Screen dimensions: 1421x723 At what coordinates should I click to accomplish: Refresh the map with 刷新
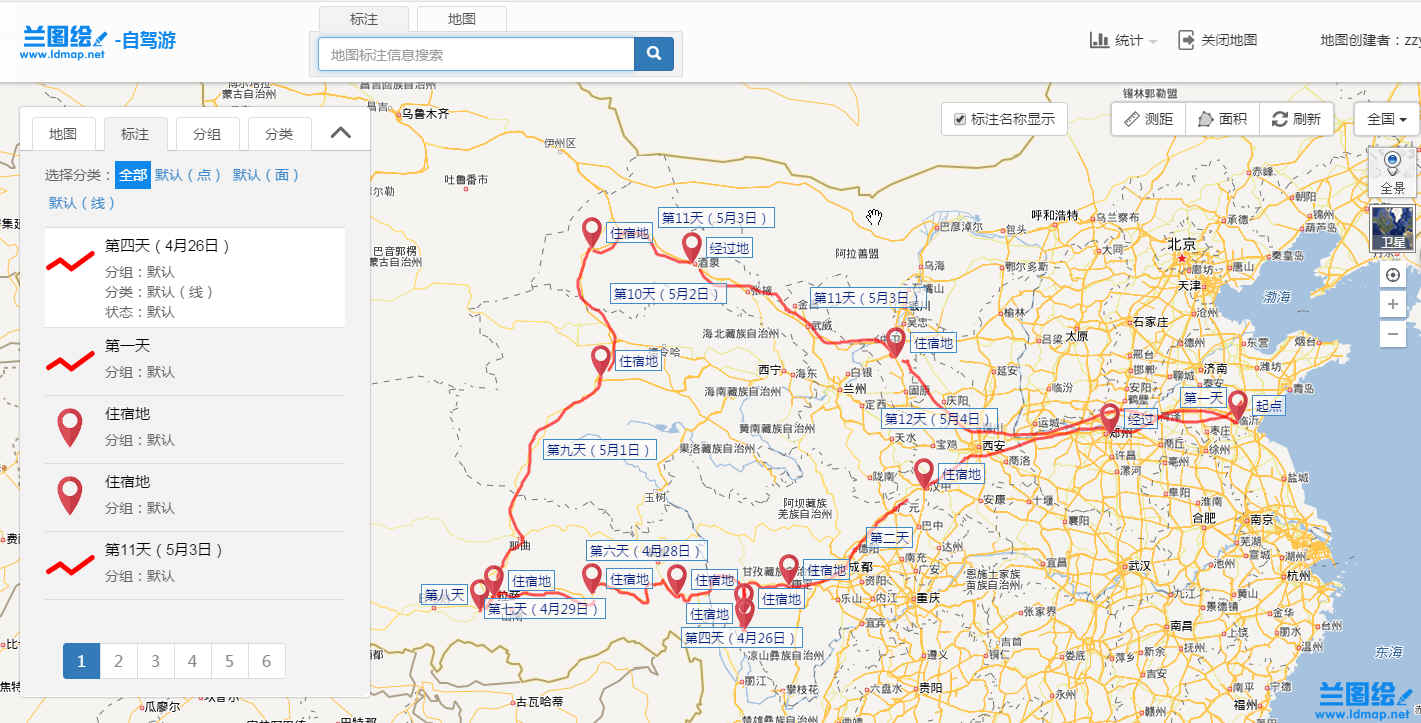[x=1296, y=119]
